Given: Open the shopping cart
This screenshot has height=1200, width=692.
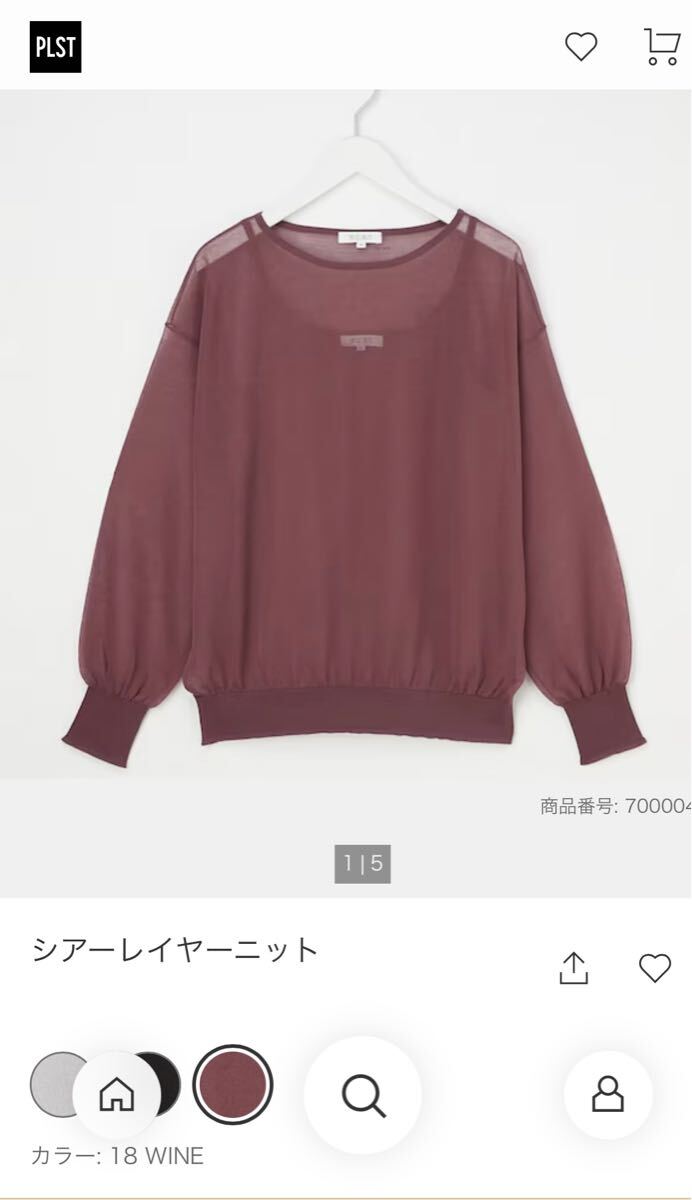Looking at the screenshot, I should pyautogui.click(x=661, y=47).
